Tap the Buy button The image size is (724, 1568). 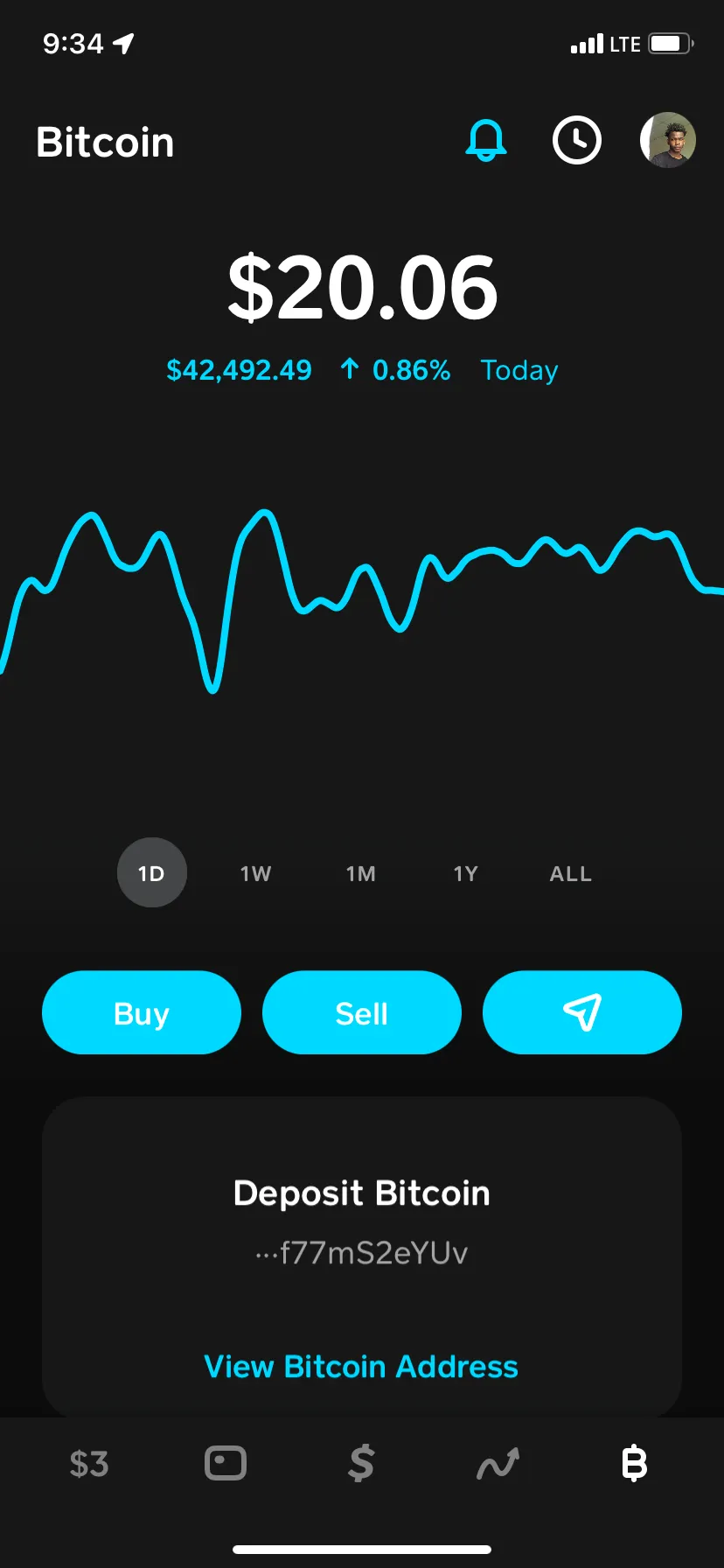(x=142, y=1012)
